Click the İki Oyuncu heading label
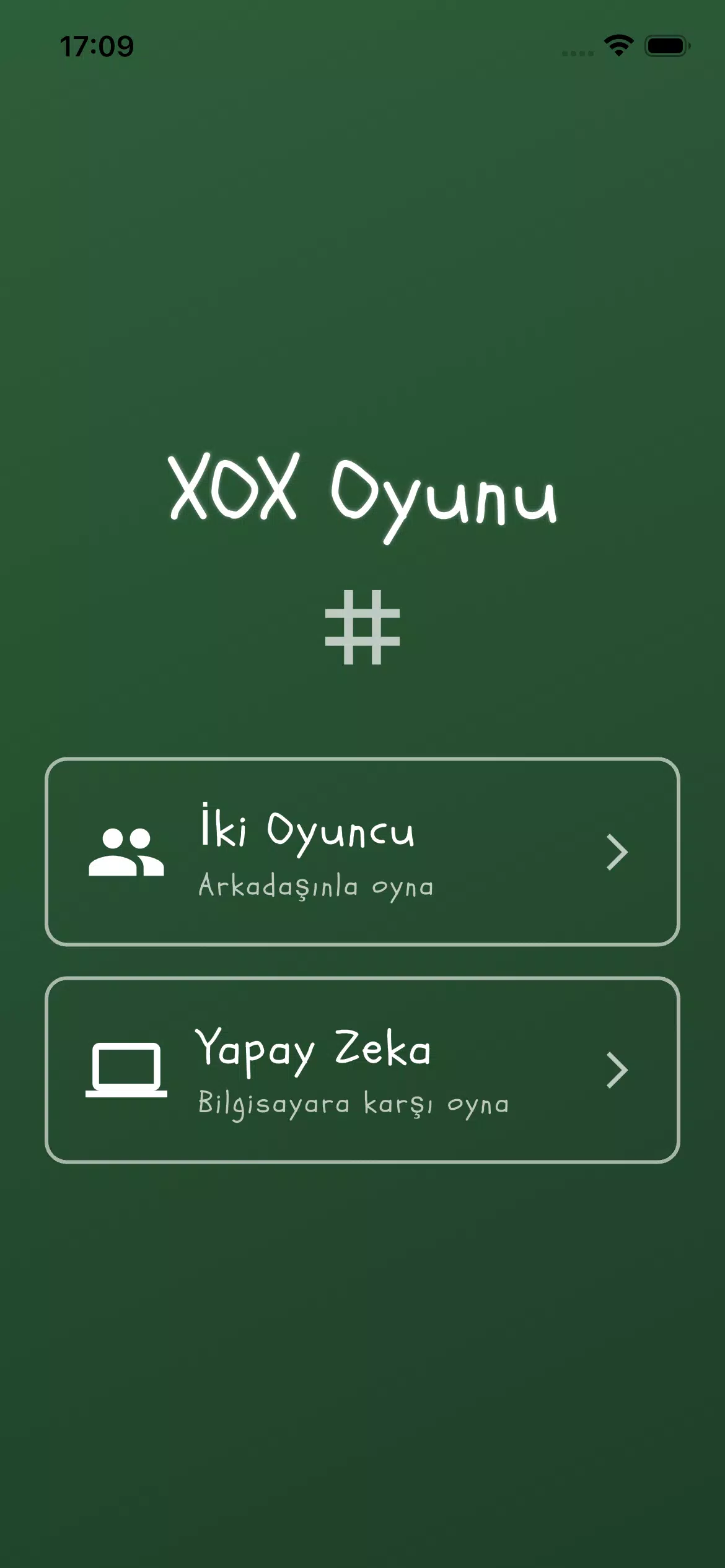The height and width of the screenshot is (1568, 725). click(305, 833)
